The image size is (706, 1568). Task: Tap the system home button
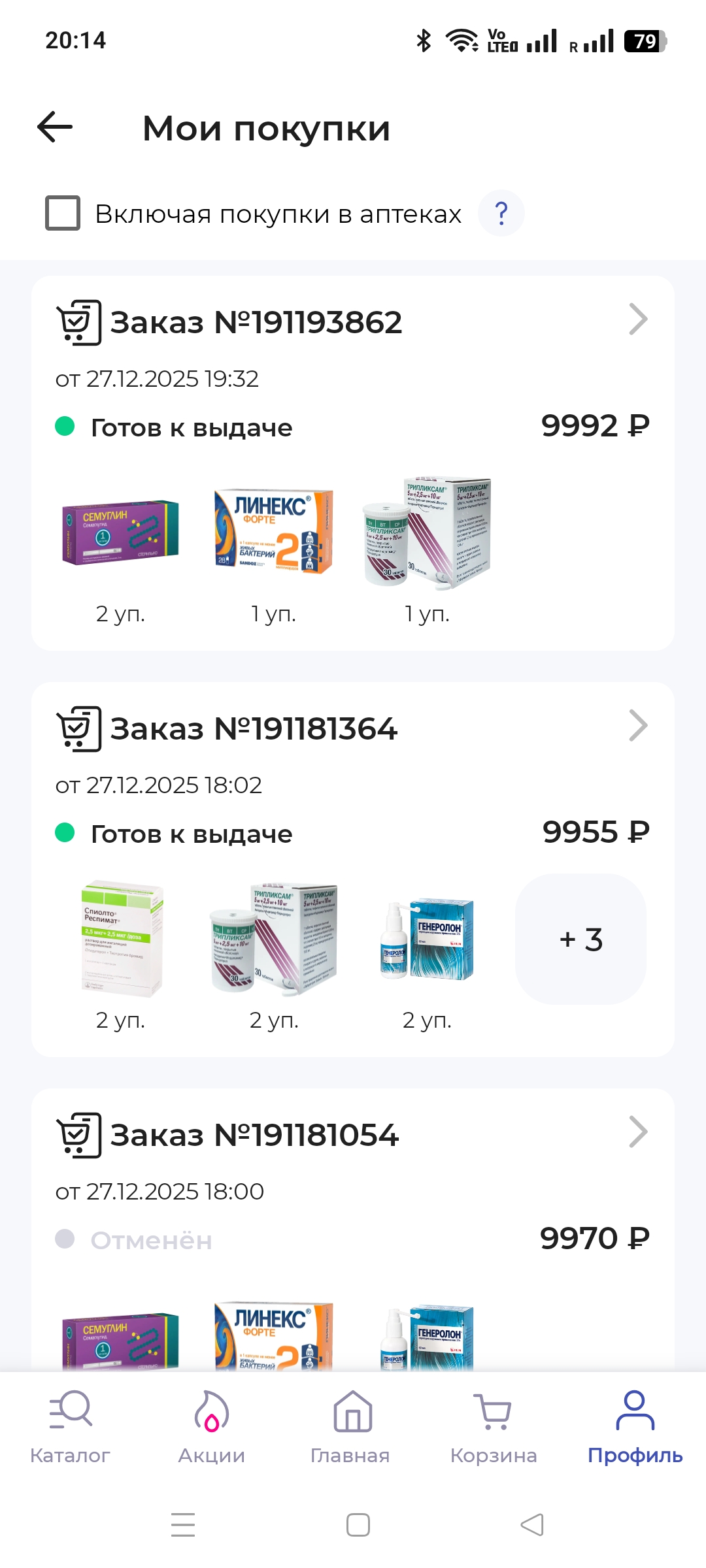pos(358,1525)
